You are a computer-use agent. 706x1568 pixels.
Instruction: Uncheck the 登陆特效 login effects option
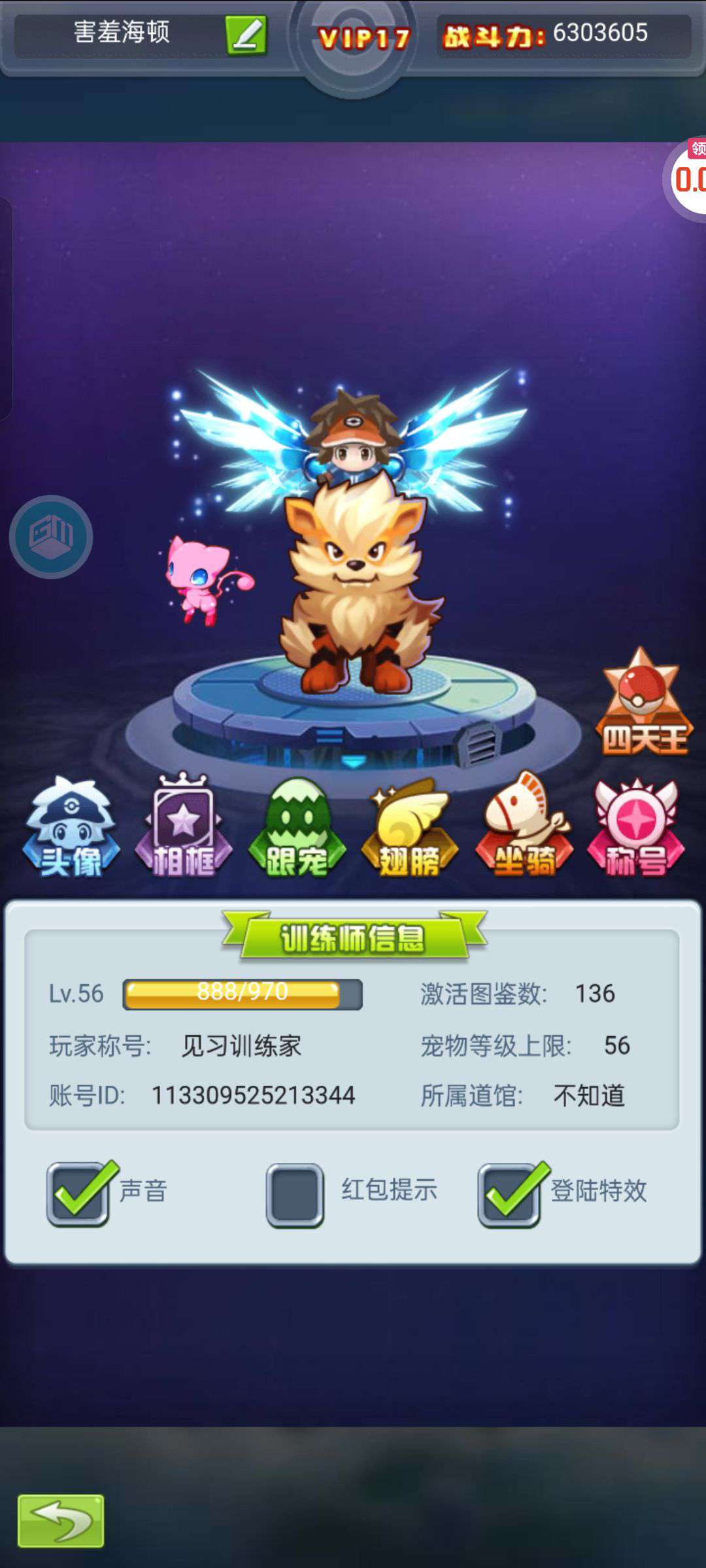[x=509, y=1194]
